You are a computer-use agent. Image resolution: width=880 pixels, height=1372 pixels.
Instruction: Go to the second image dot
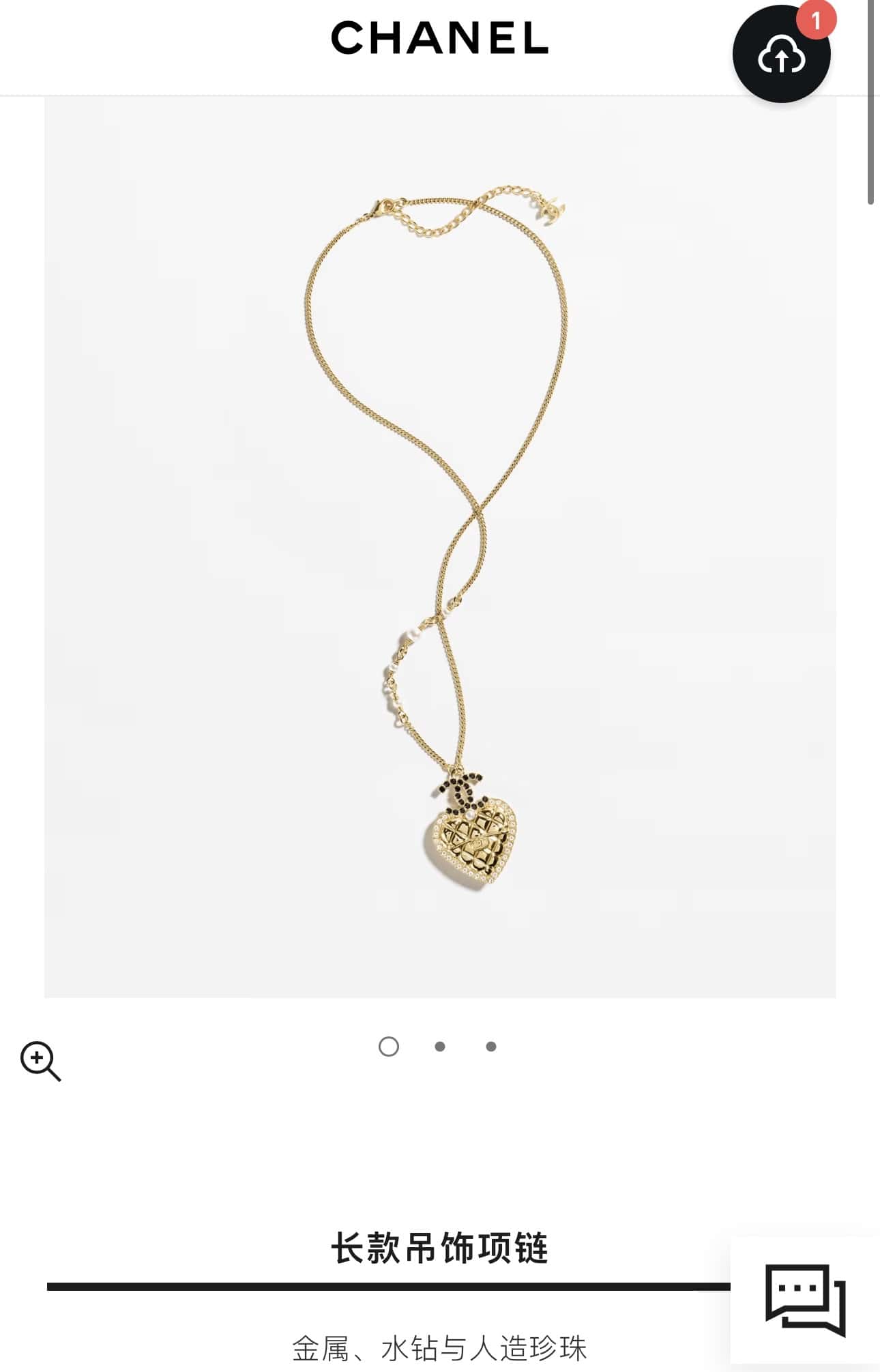click(x=440, y=1047)
